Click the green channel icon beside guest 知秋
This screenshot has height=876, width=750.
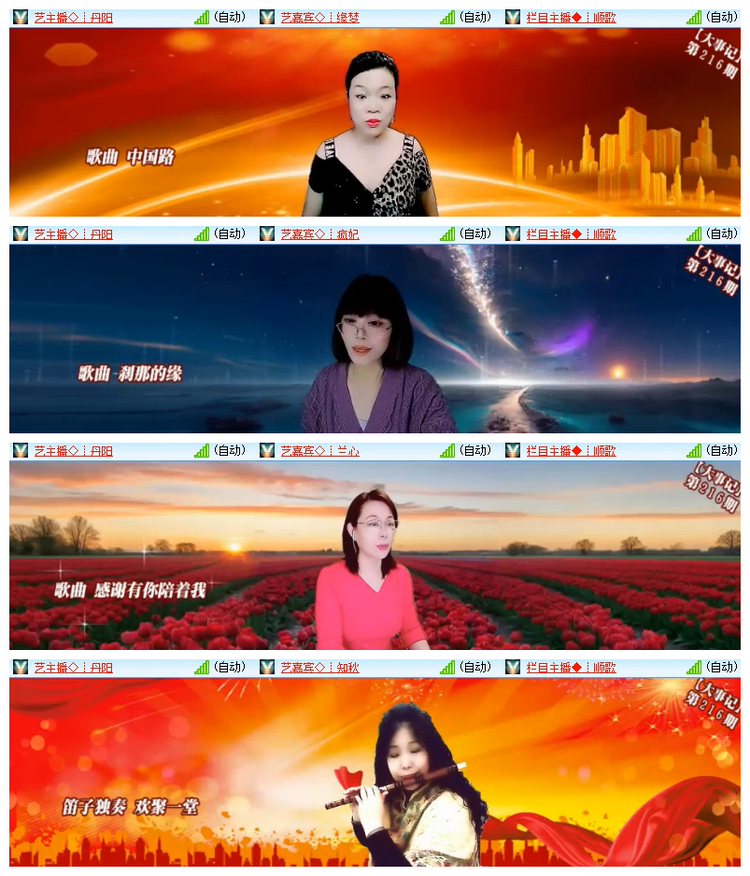[266, 667]
